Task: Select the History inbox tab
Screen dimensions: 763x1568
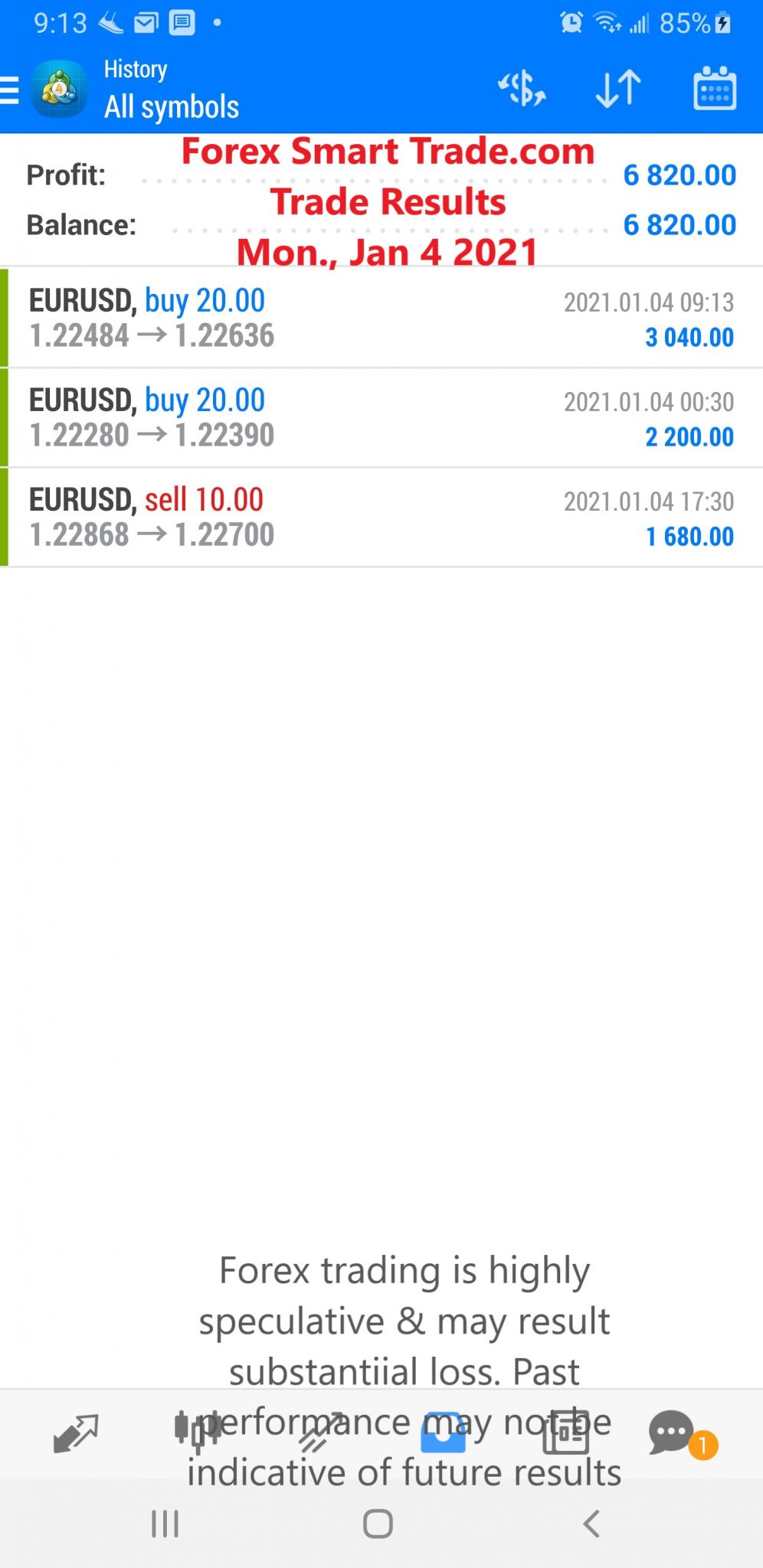Action: point(444,1432)
